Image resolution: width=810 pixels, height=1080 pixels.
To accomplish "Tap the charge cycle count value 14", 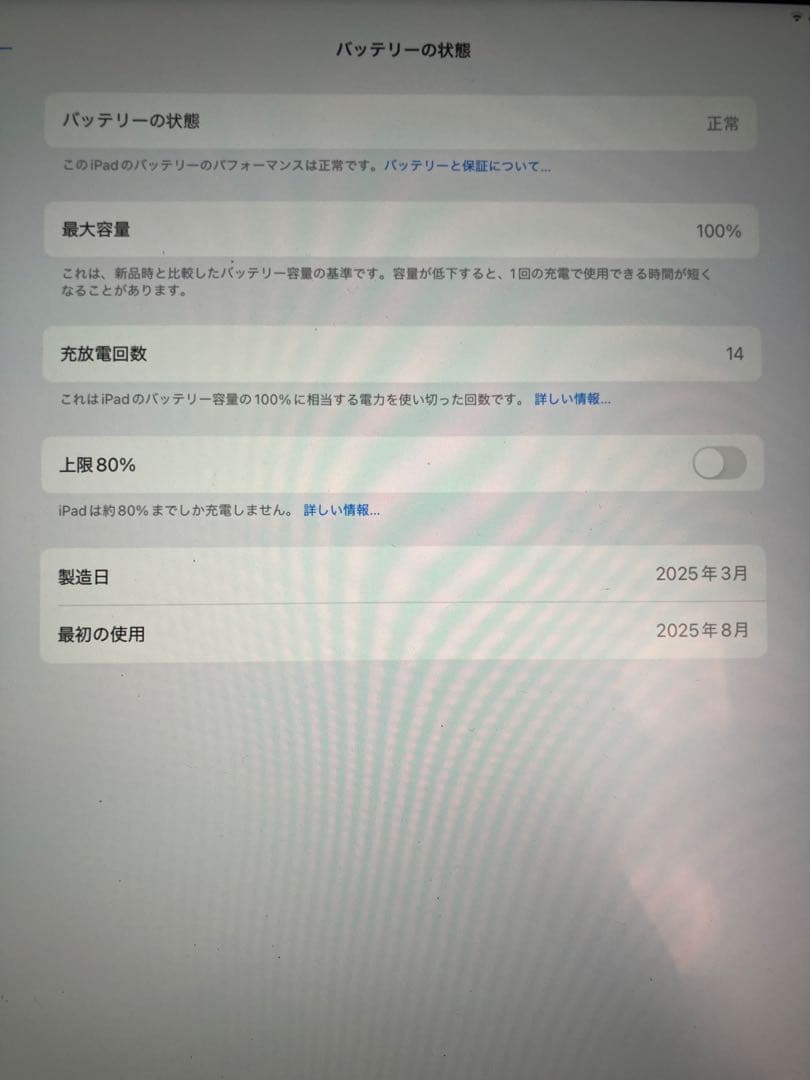I will pos(731,354).
